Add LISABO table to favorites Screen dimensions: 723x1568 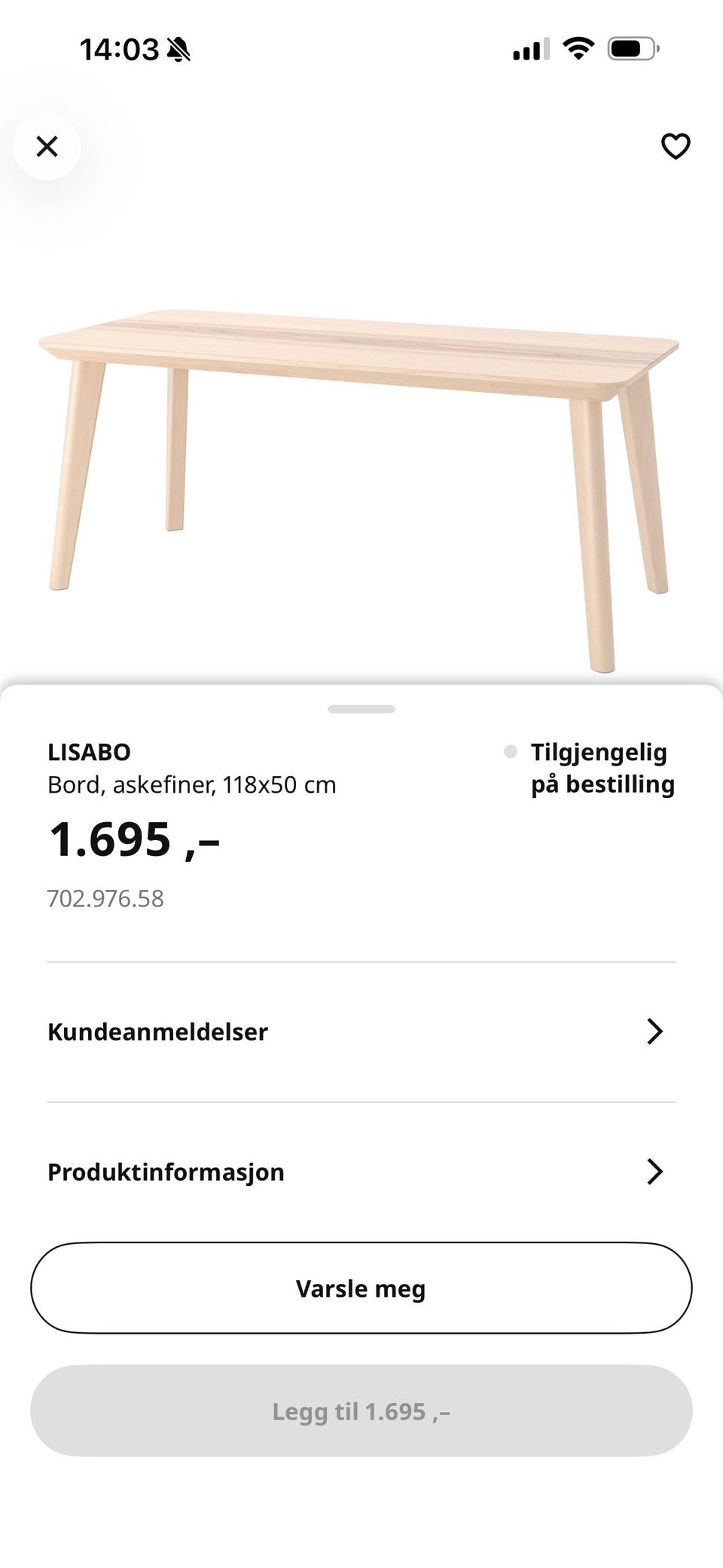click(676, 146)
